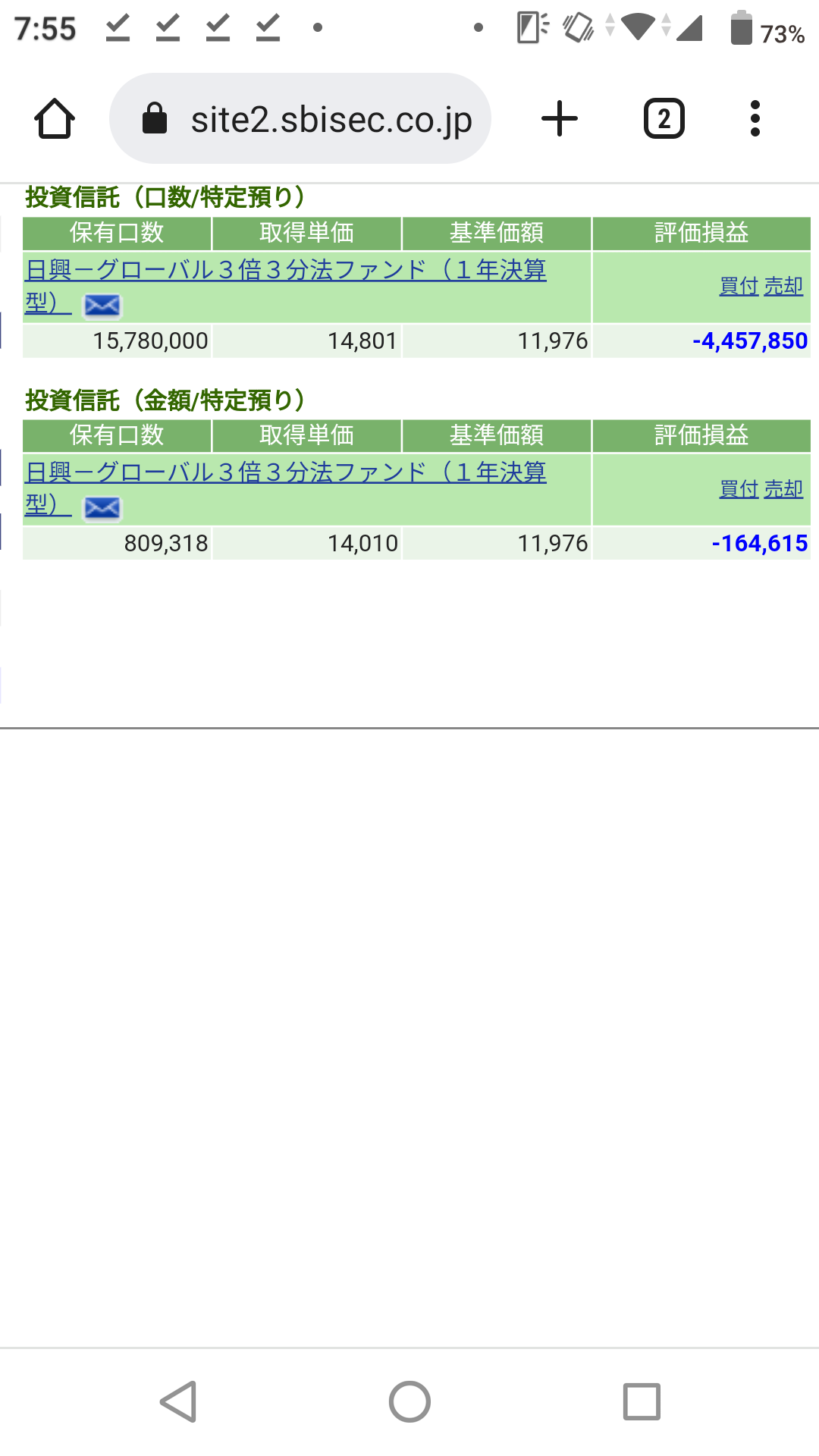Tap 売却 in the 口数/特定預り table
The width and height of the screenshot is (819, 1456).
point(783,287)
